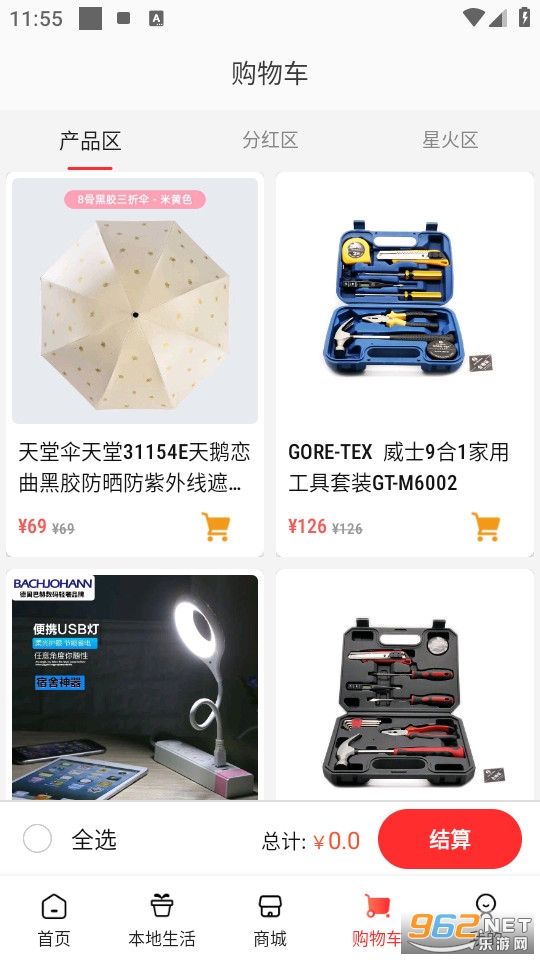Image resolution: width=540 pixels, height=960 pixels.
Task: Add the ¥126 tool set to cart
Action: [486, 527]
